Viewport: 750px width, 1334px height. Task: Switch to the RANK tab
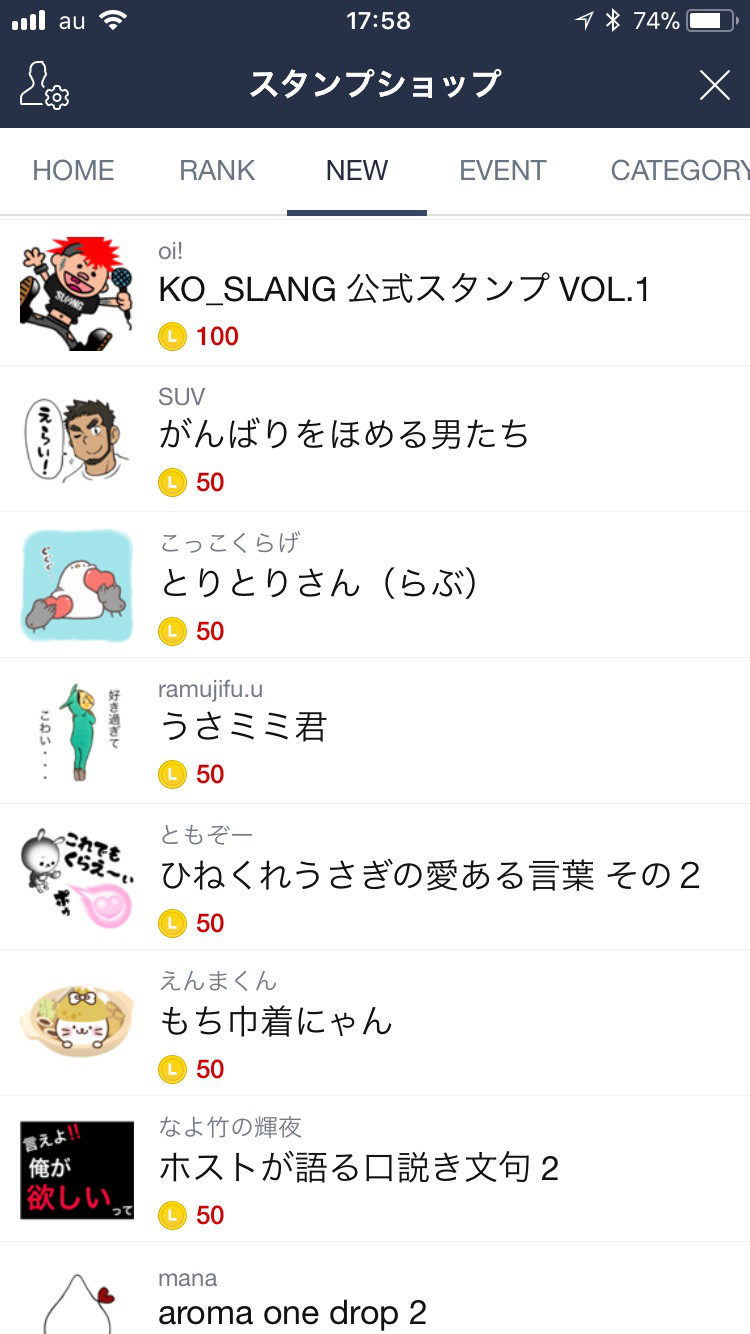tap(217, 170)
